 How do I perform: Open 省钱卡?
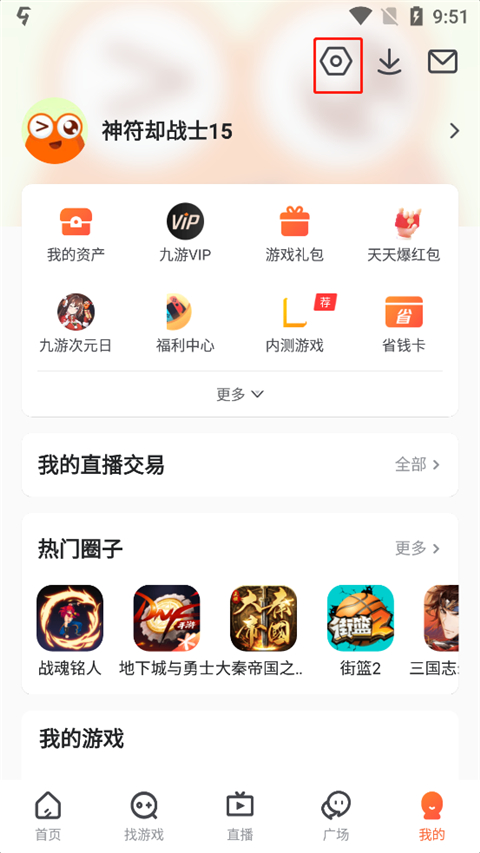tap(403, 324)
